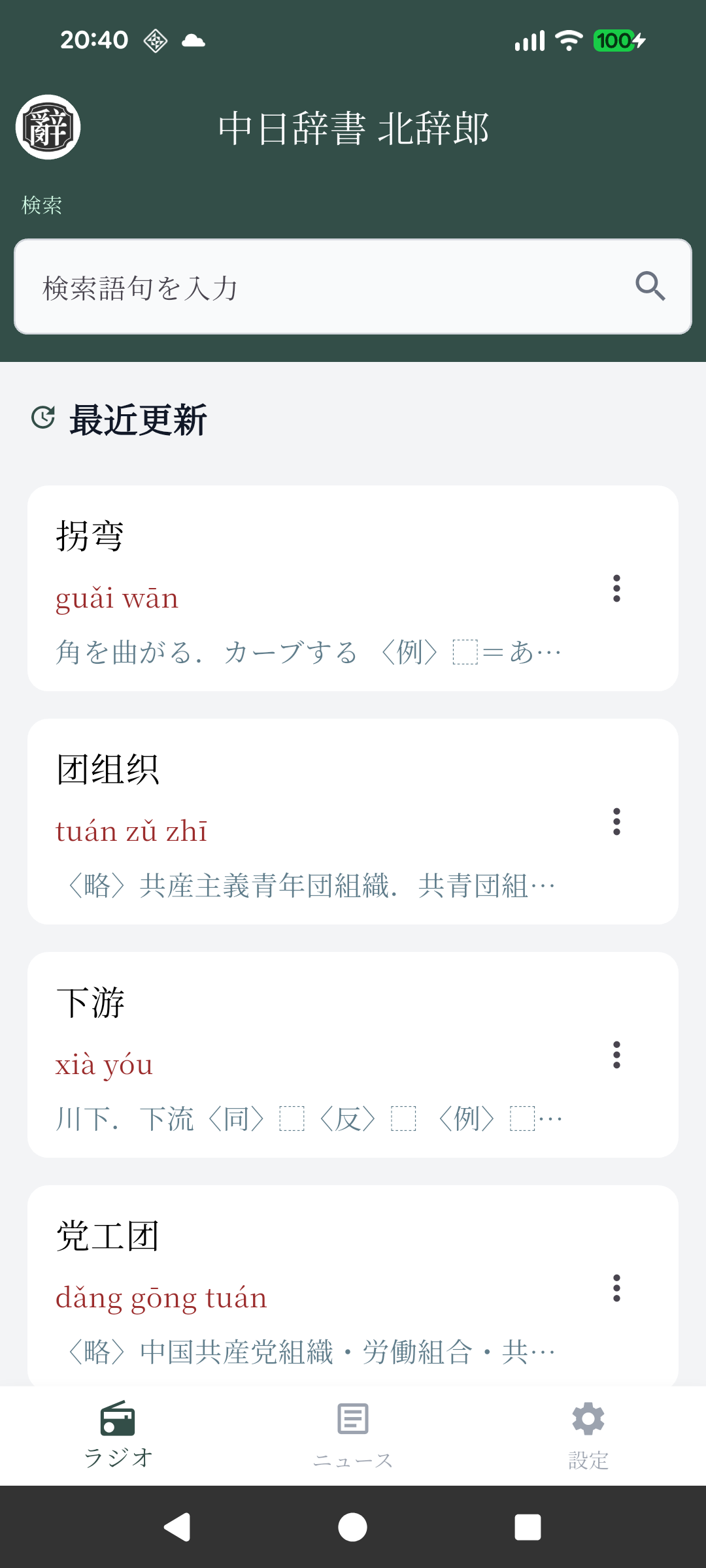This screenshot has height=1568, width=706.
Task: Open overflow menu for 下游 entry
Action: 616,1054
